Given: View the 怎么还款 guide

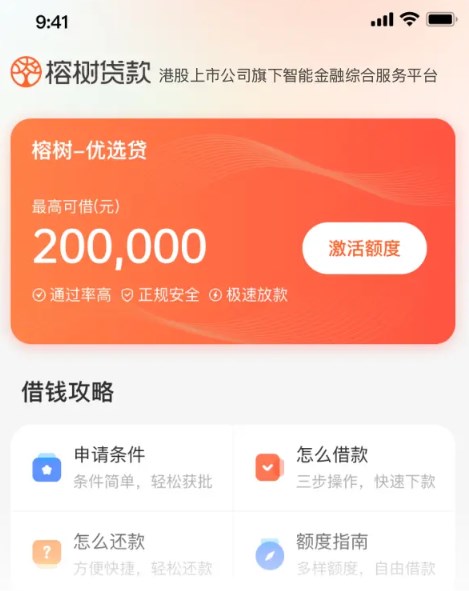Looking at the screenshot, I should pos(122,551).
